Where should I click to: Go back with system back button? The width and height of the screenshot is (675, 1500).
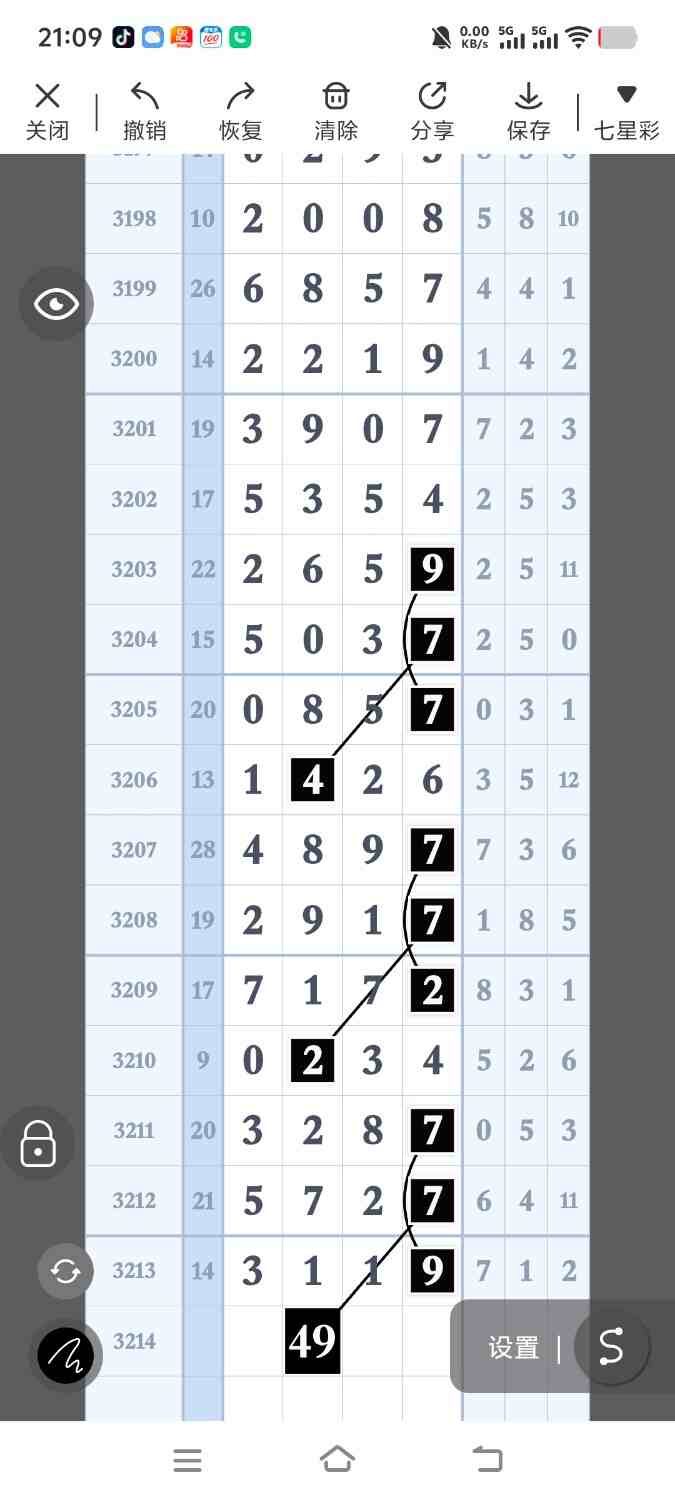(x=487, y=1460)
